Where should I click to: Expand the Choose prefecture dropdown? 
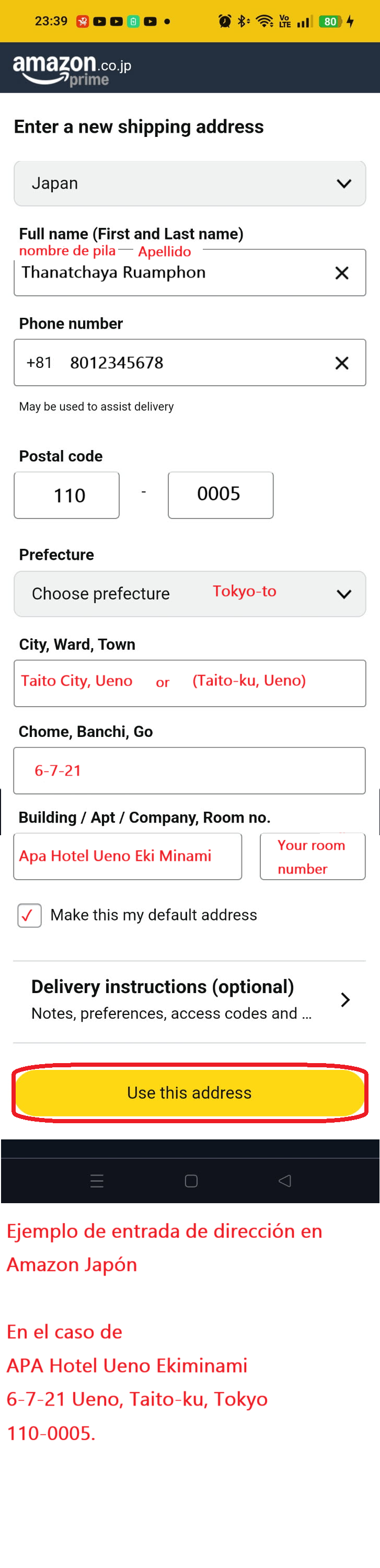(x=189, y=593)
